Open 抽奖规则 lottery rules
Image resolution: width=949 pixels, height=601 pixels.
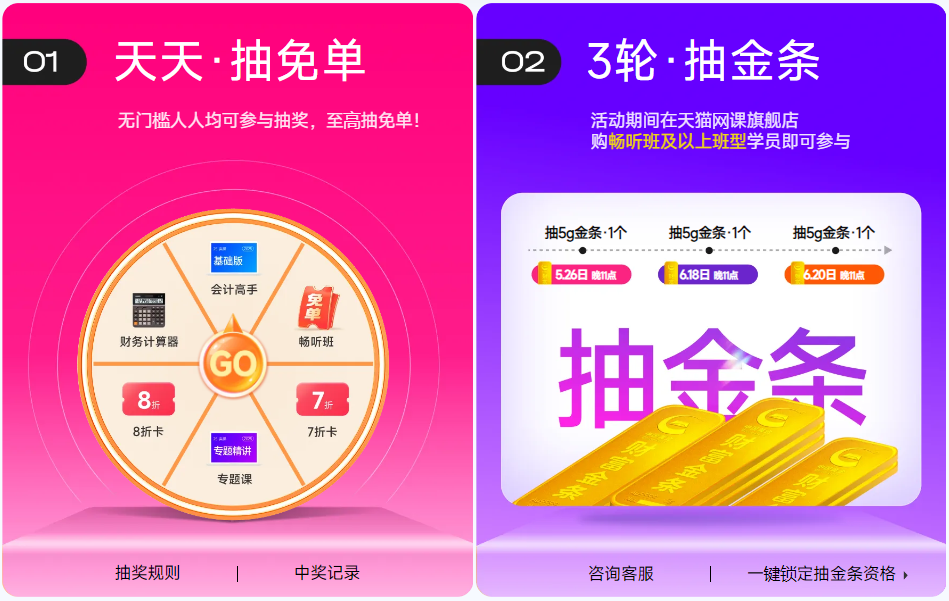pyautogui.click(x=147, y=573)
